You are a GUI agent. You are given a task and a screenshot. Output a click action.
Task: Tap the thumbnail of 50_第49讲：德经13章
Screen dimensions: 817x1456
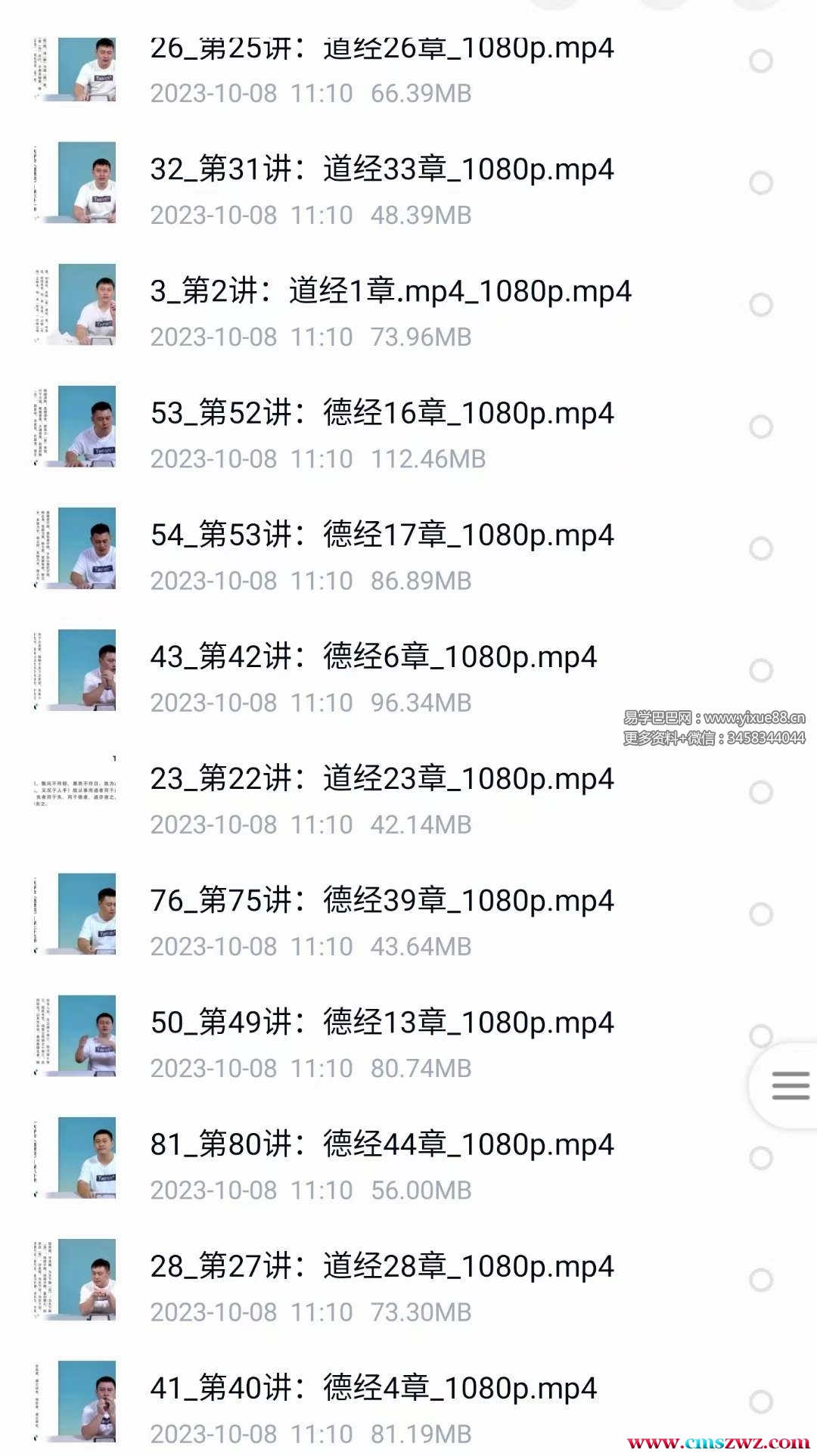coord(76,1035)
